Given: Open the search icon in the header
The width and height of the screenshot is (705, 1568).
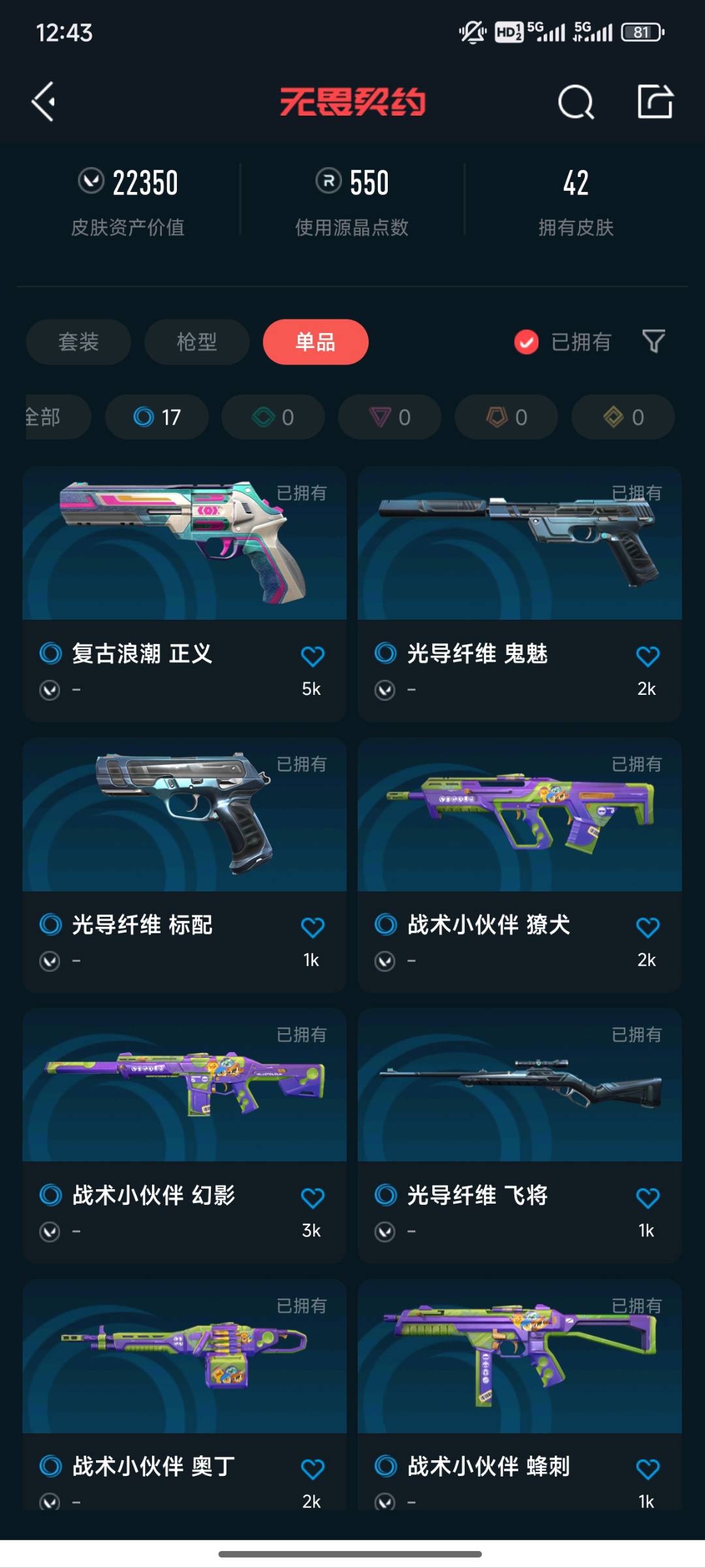Looking at the screenshot, I should 576,102.
